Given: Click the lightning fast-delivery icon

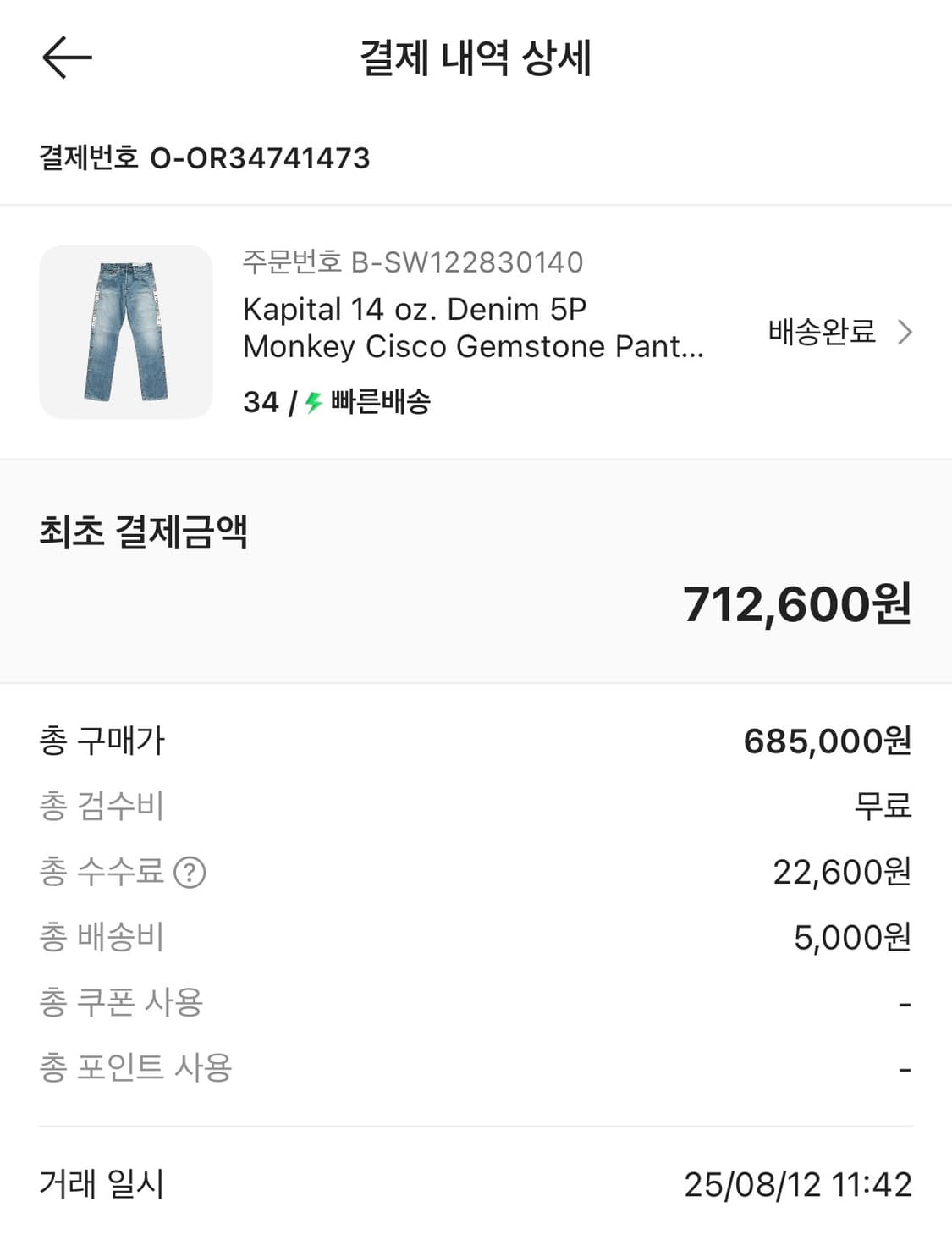Looking at the screenshot, I should [x=313, y=405].
